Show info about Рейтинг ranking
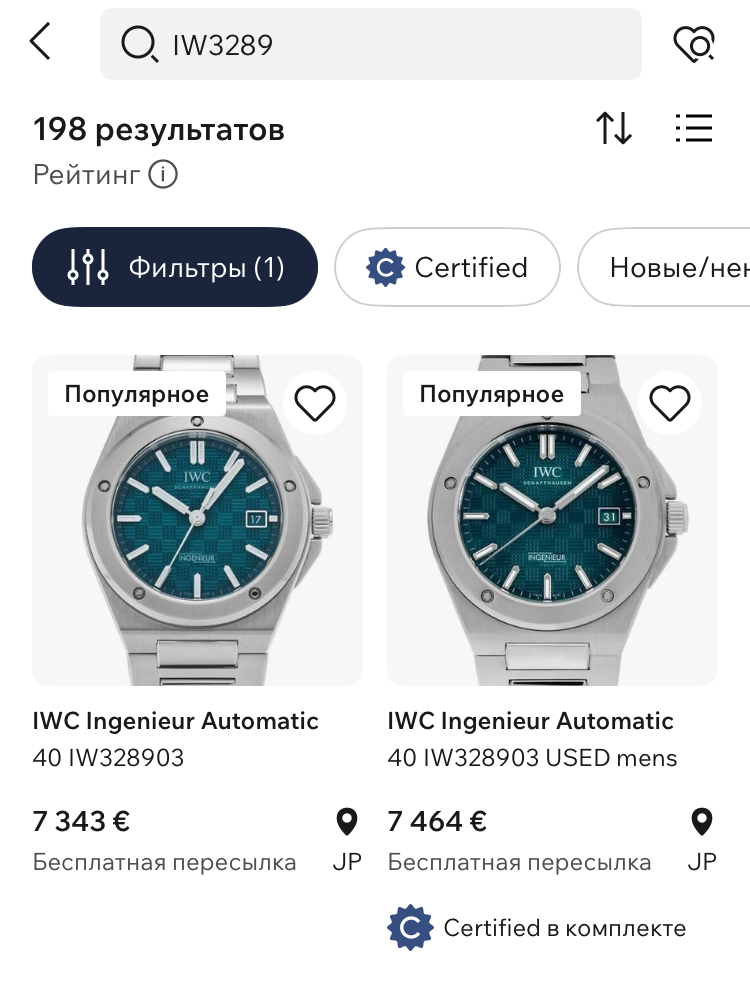The height and width of the screenshot is (996, 750). 163,175
